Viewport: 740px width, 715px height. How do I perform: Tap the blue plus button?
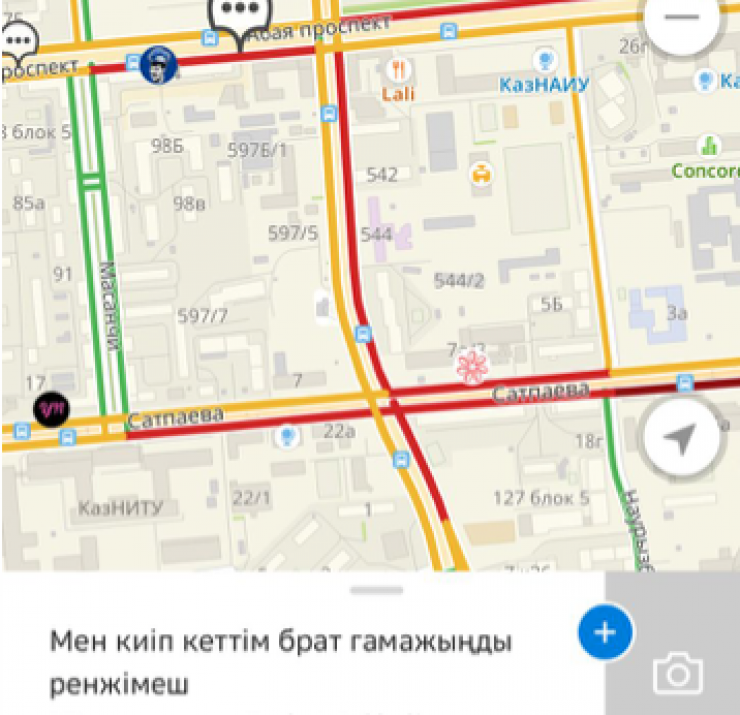point(605,632)
